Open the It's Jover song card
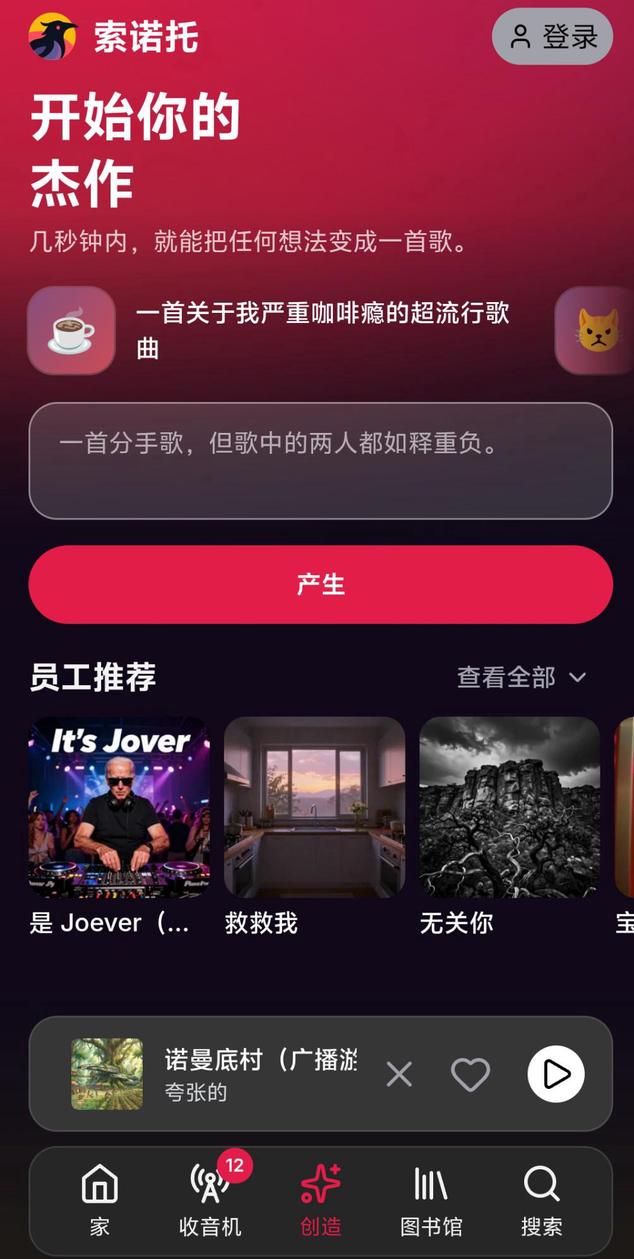Image resolution: width=634 pixels, height=1259 pixels. (119, 806)
